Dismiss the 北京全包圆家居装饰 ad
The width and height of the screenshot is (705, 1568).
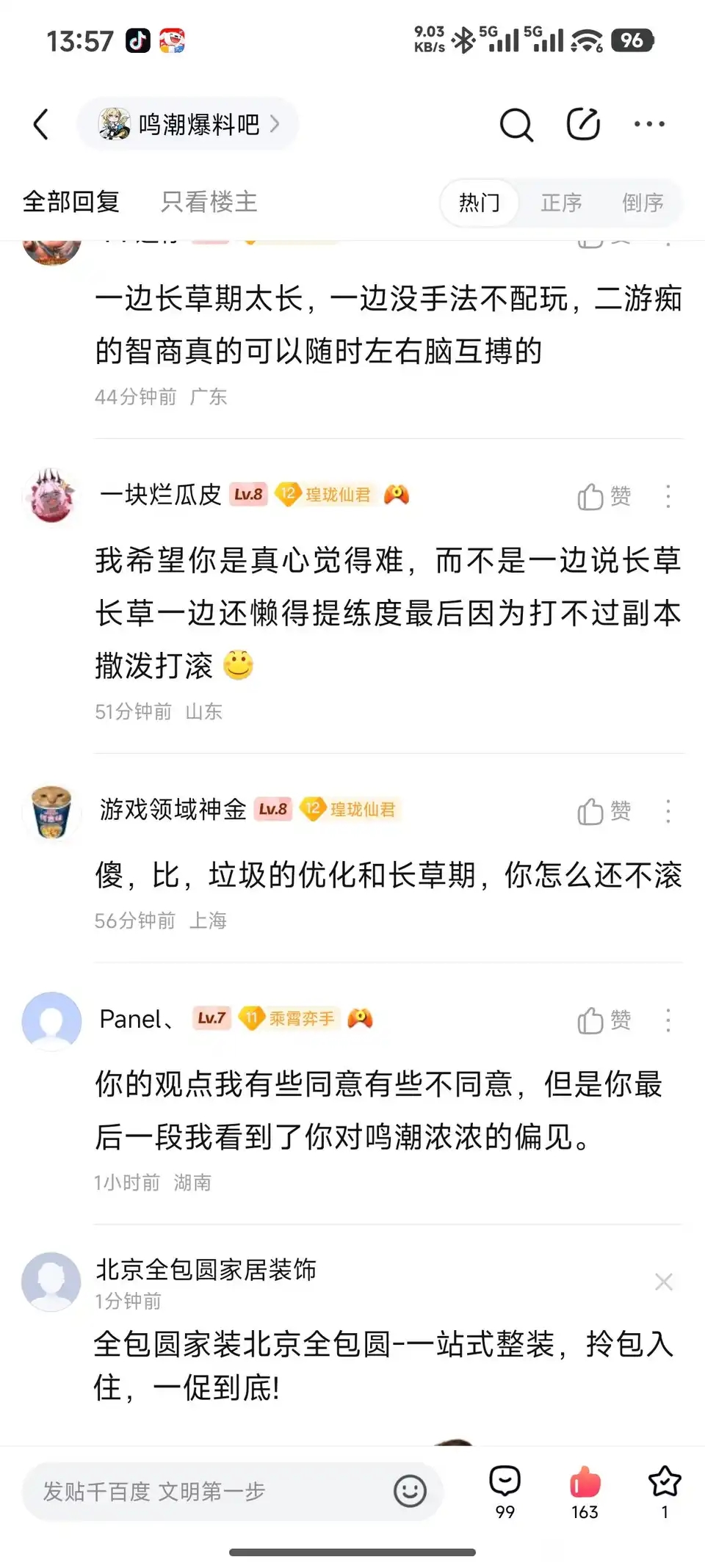click(664, 1282)
